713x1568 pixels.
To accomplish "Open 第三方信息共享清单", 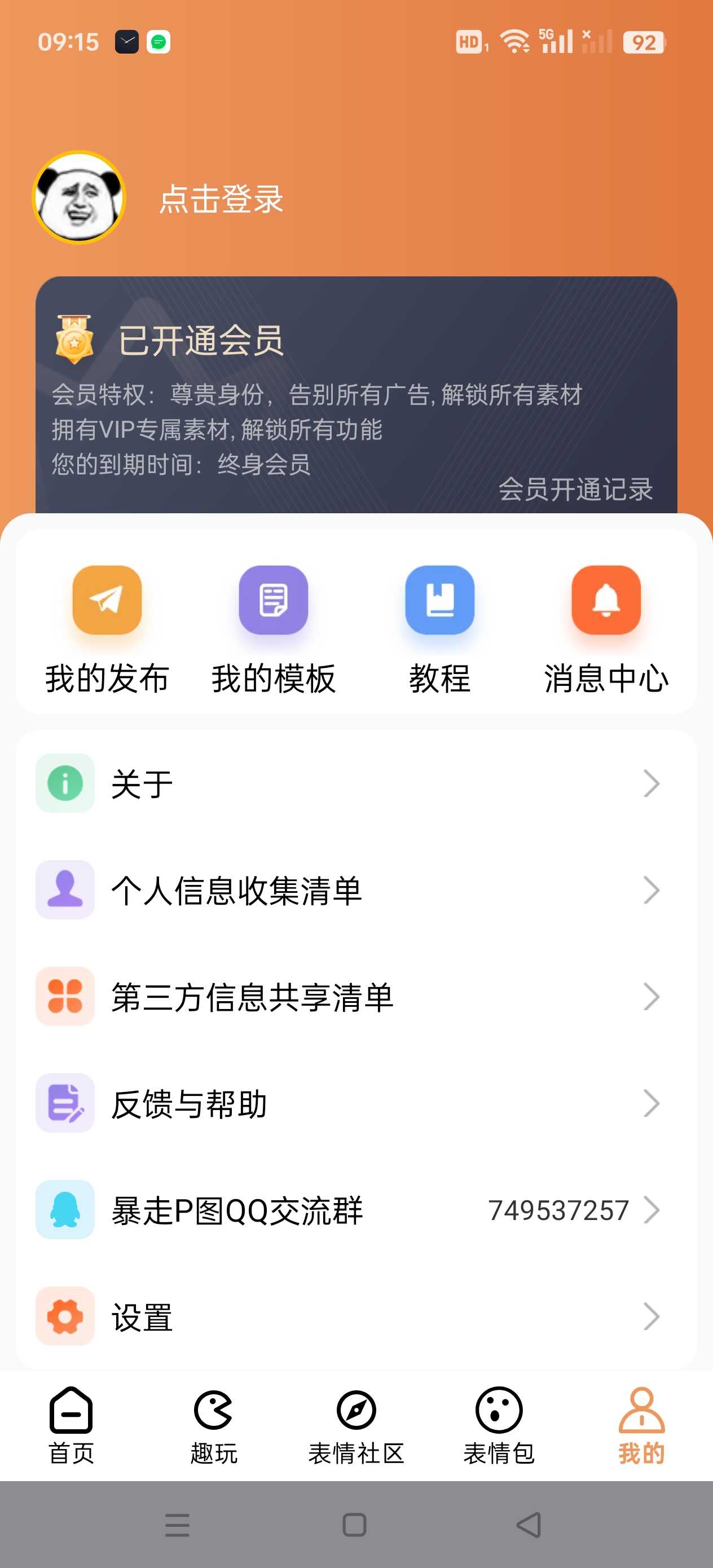I will click(x=356, y=997).
